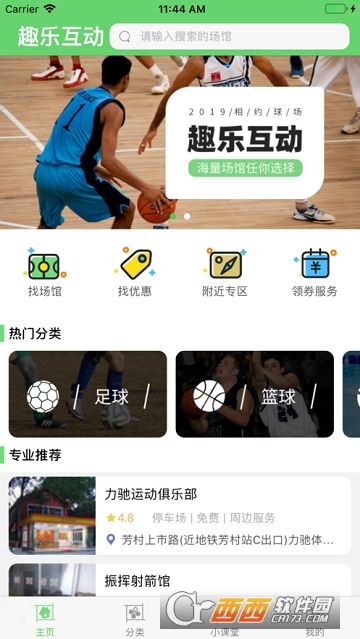Switch to the 分类 tab
This screenshot has width=360, height=639.
point(135,619)
